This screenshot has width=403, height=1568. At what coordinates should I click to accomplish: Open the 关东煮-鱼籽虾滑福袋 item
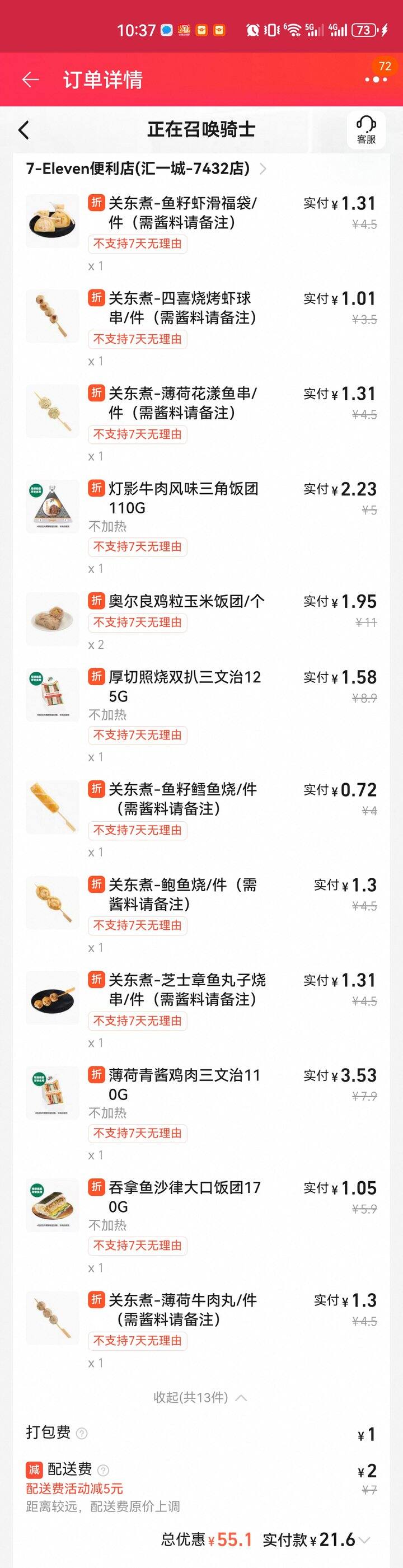(x=182, y=212)
